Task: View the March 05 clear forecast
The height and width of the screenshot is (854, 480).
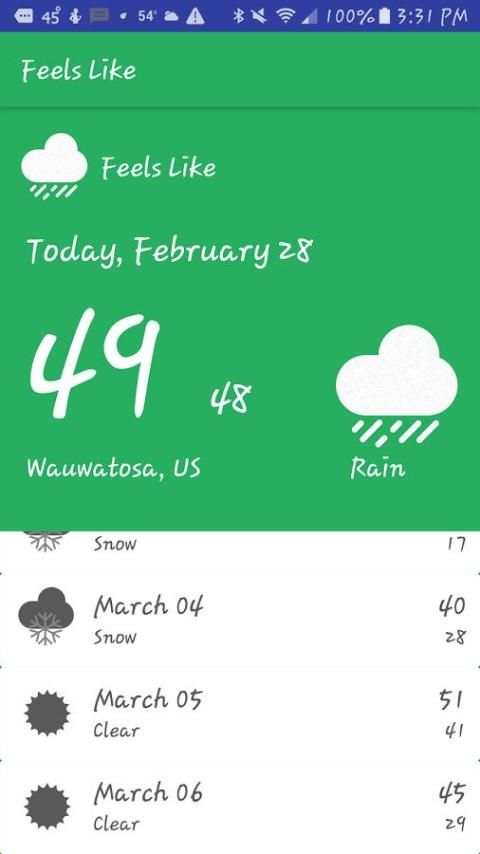Action: [x=240, y=712]
